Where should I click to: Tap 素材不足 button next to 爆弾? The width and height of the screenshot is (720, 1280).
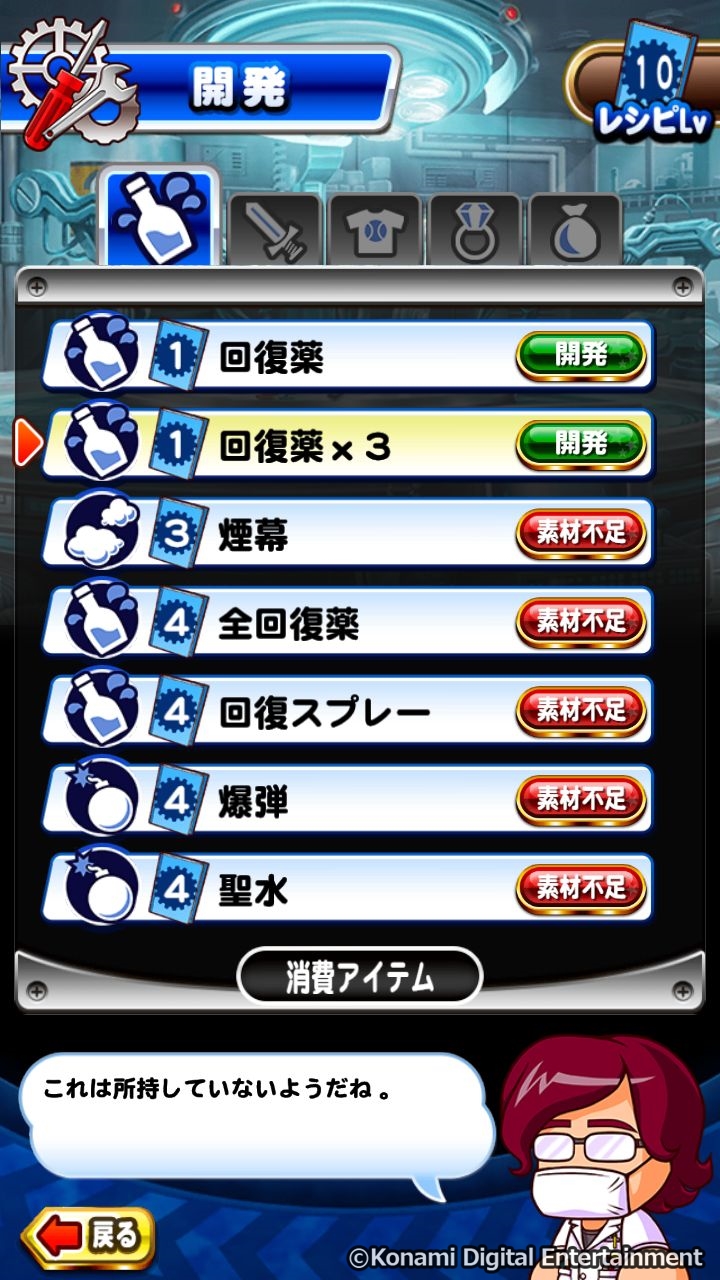tap(581, 800)
